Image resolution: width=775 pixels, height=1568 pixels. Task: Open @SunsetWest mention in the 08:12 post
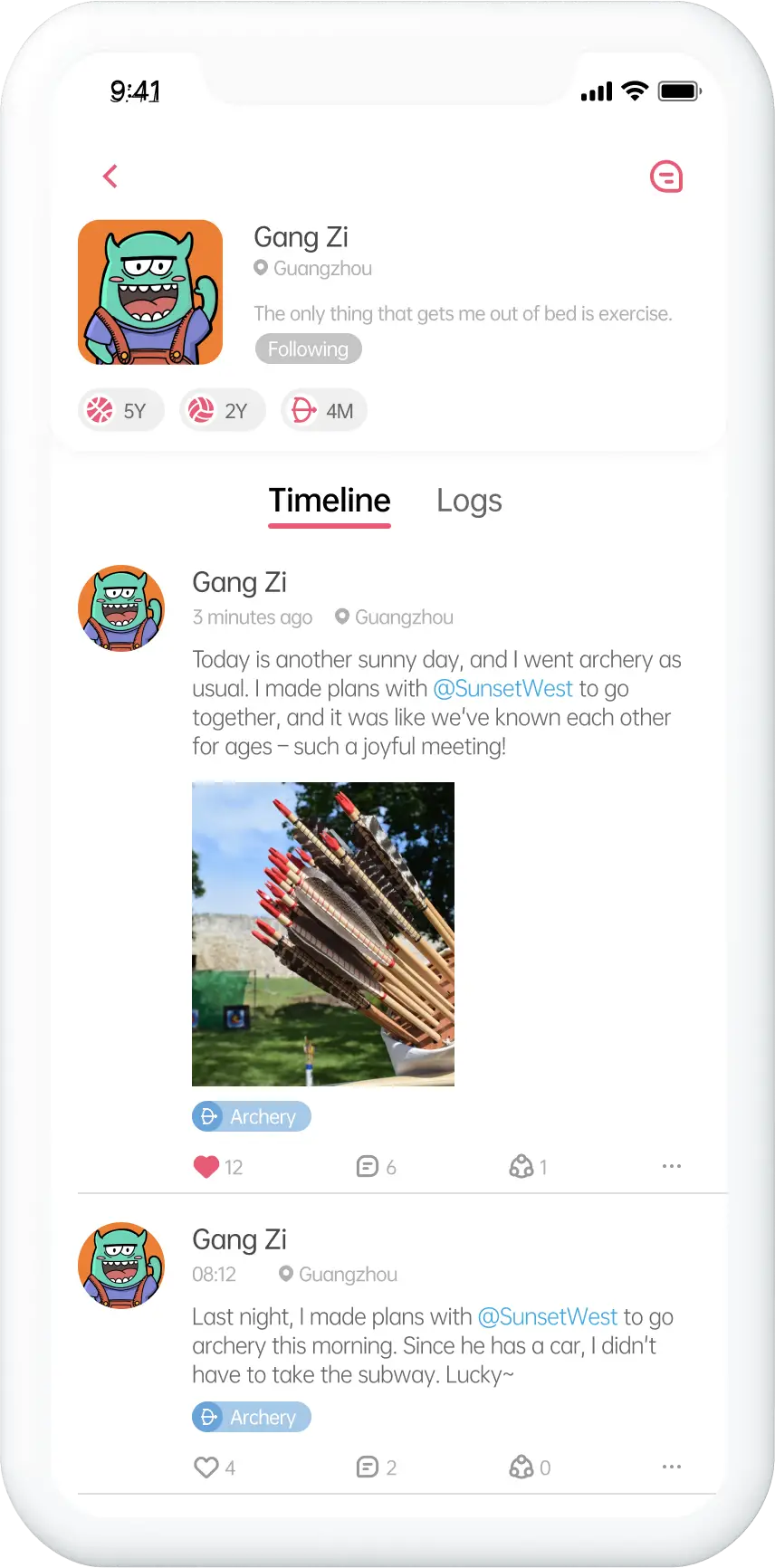[x=548, y=1317]
